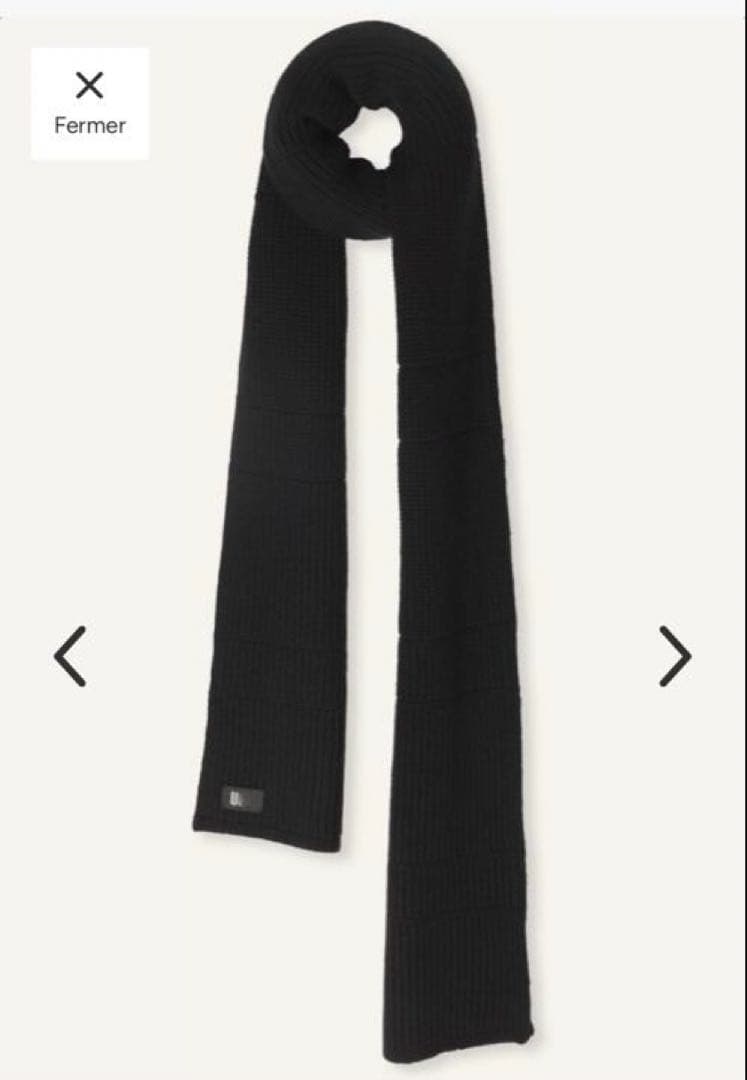Close the image viewer with Fermer

pos(89,103)
